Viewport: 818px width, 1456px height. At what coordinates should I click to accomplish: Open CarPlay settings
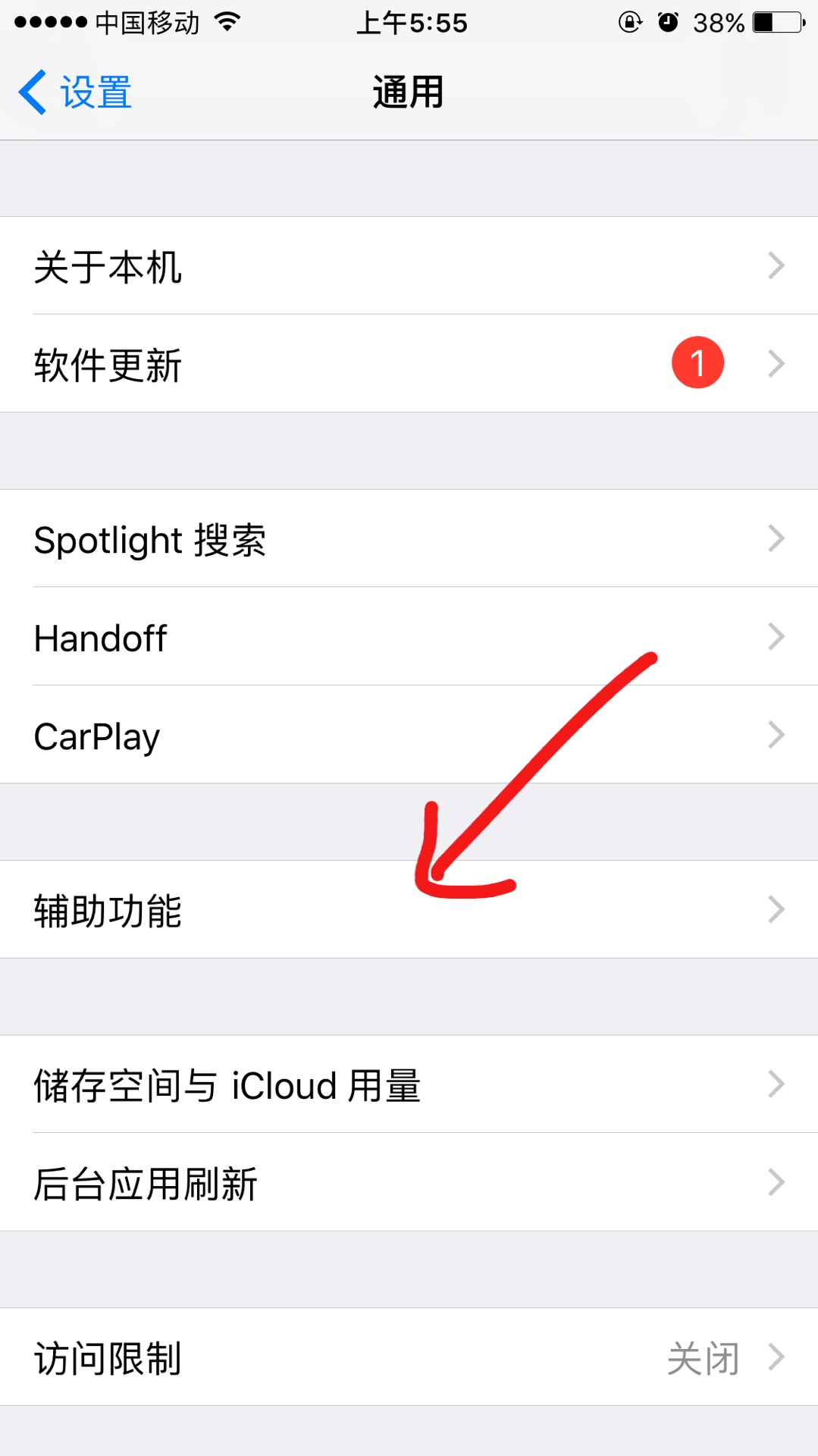[409, 735]
